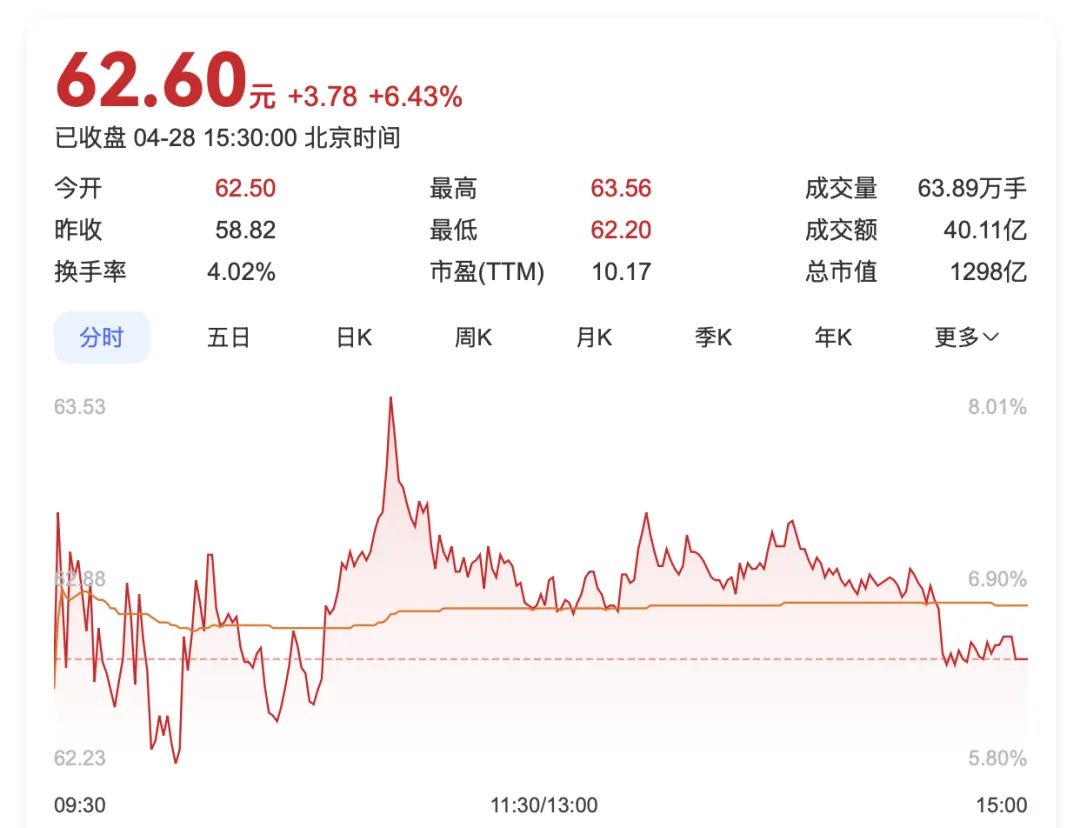The height and width of the screenshot is (828, 1080).
Task: Expand the 更多 dropdown
Action: pos(966,338)
